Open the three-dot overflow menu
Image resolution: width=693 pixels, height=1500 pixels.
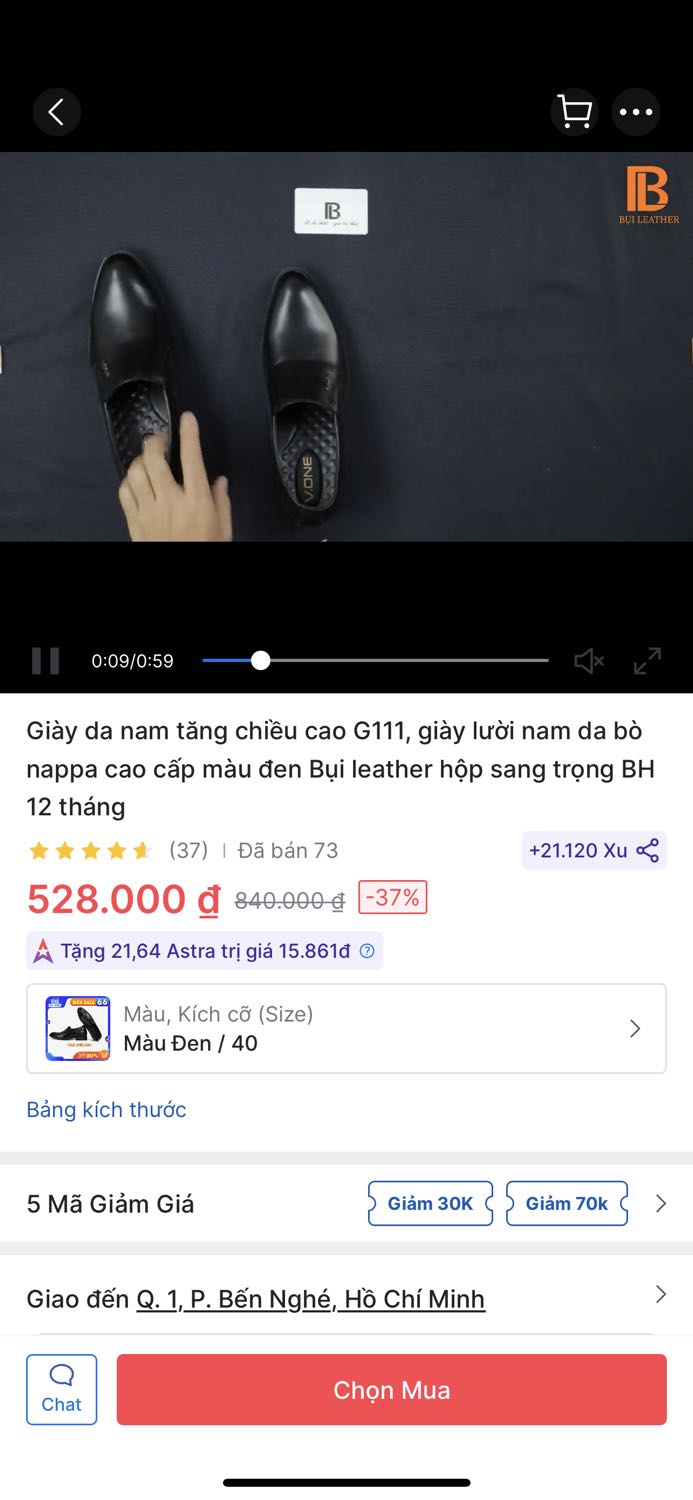tap(636, 112)
